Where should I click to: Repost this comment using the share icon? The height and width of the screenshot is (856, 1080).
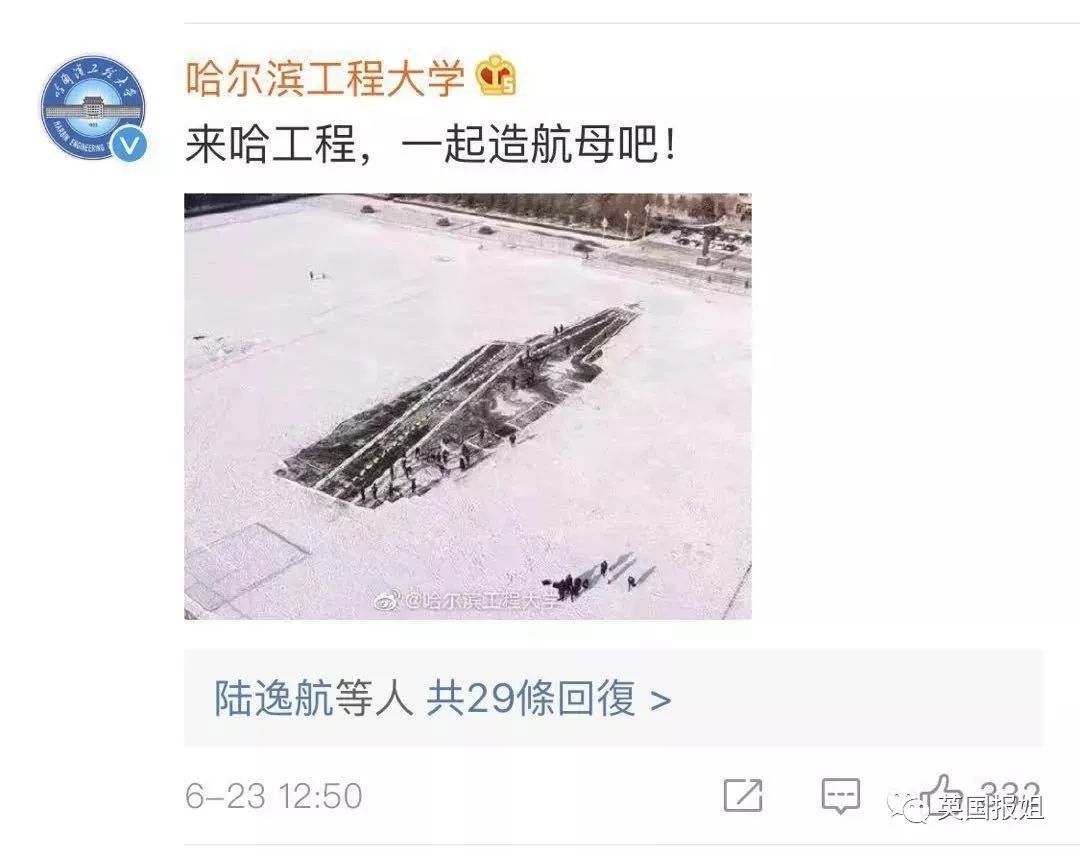(x=742, y=795)
